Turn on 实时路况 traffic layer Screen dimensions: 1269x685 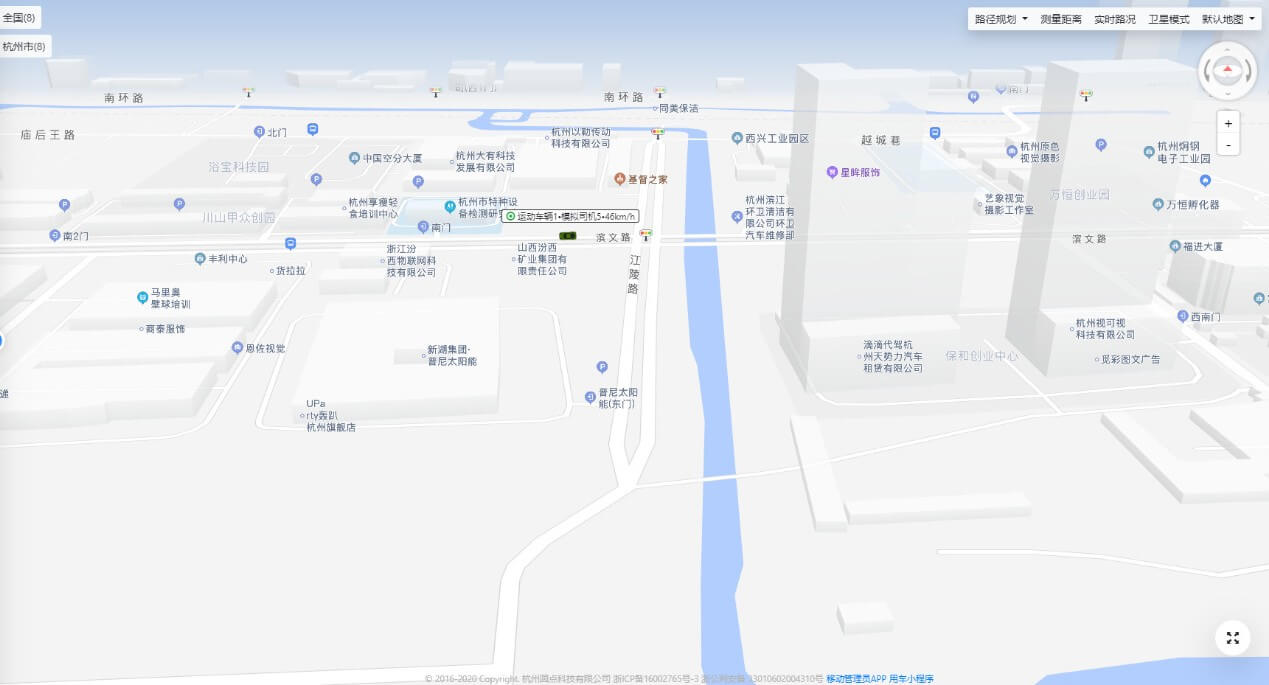(1114, 19)
